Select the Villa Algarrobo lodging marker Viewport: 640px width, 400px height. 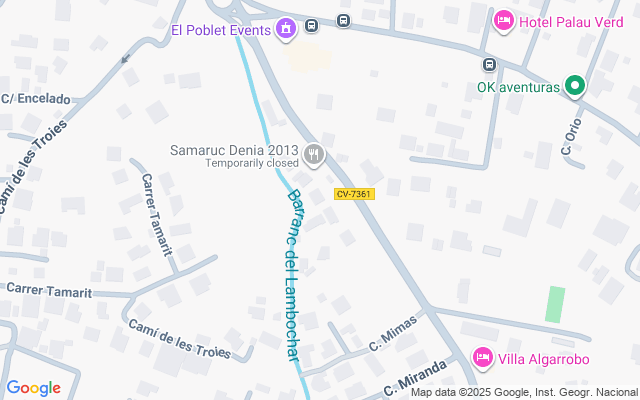point(482,357)
